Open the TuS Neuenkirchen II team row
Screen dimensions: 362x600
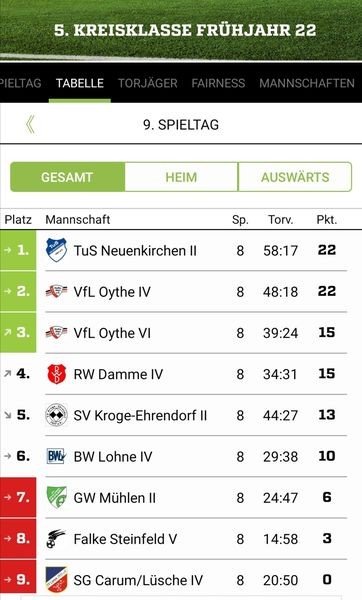[x=181, y=250]
